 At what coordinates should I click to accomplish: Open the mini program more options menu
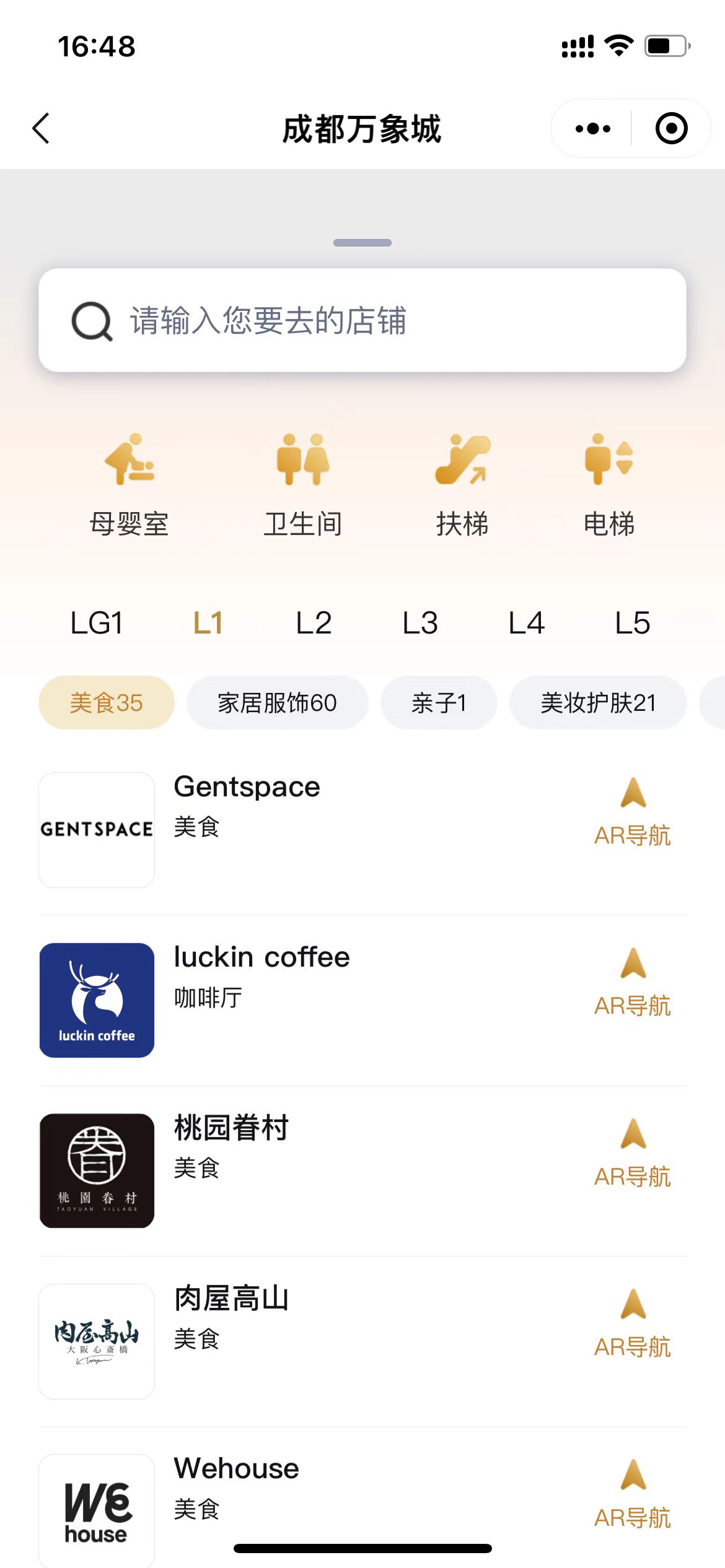[592, 129]
